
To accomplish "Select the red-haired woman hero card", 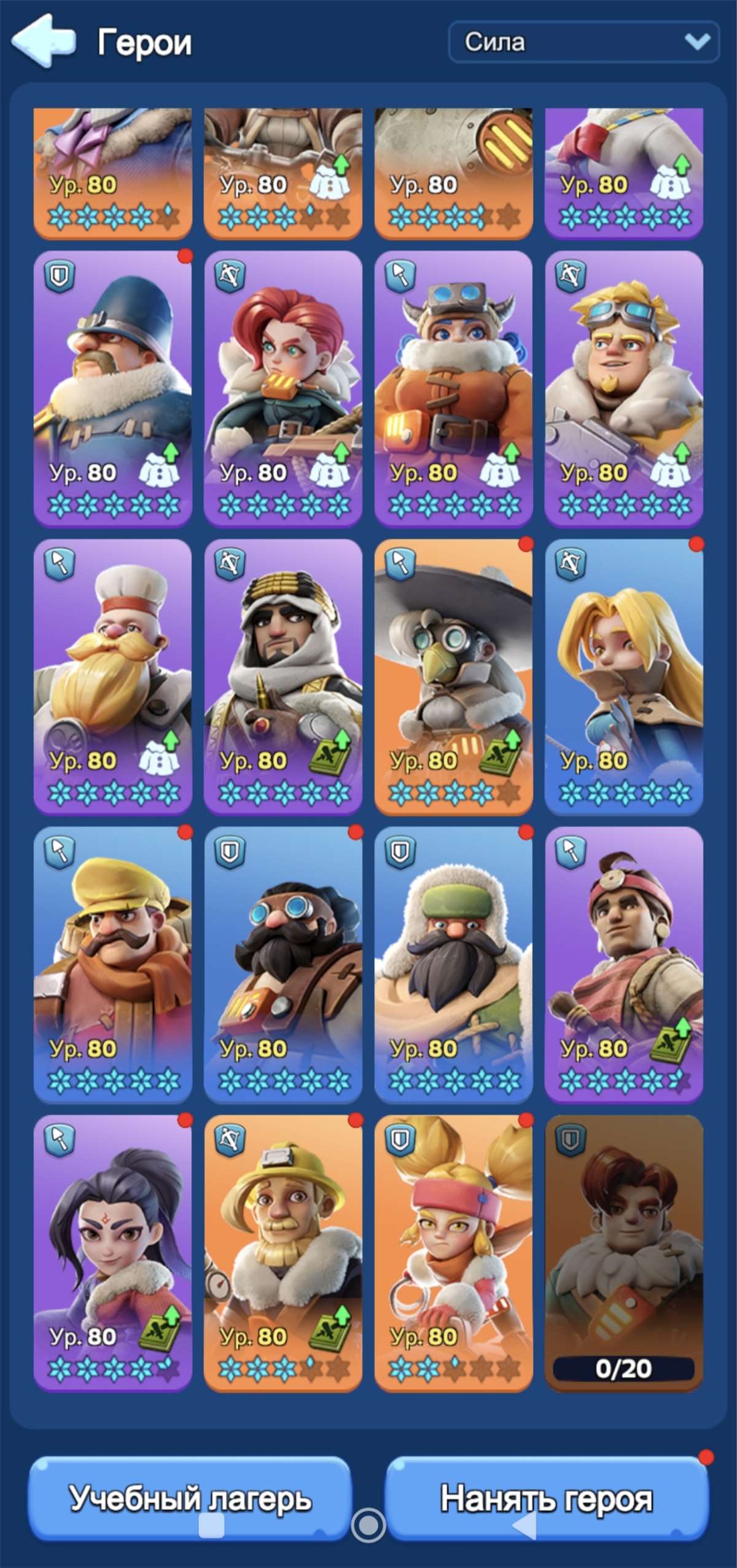I will coord(283,389).
